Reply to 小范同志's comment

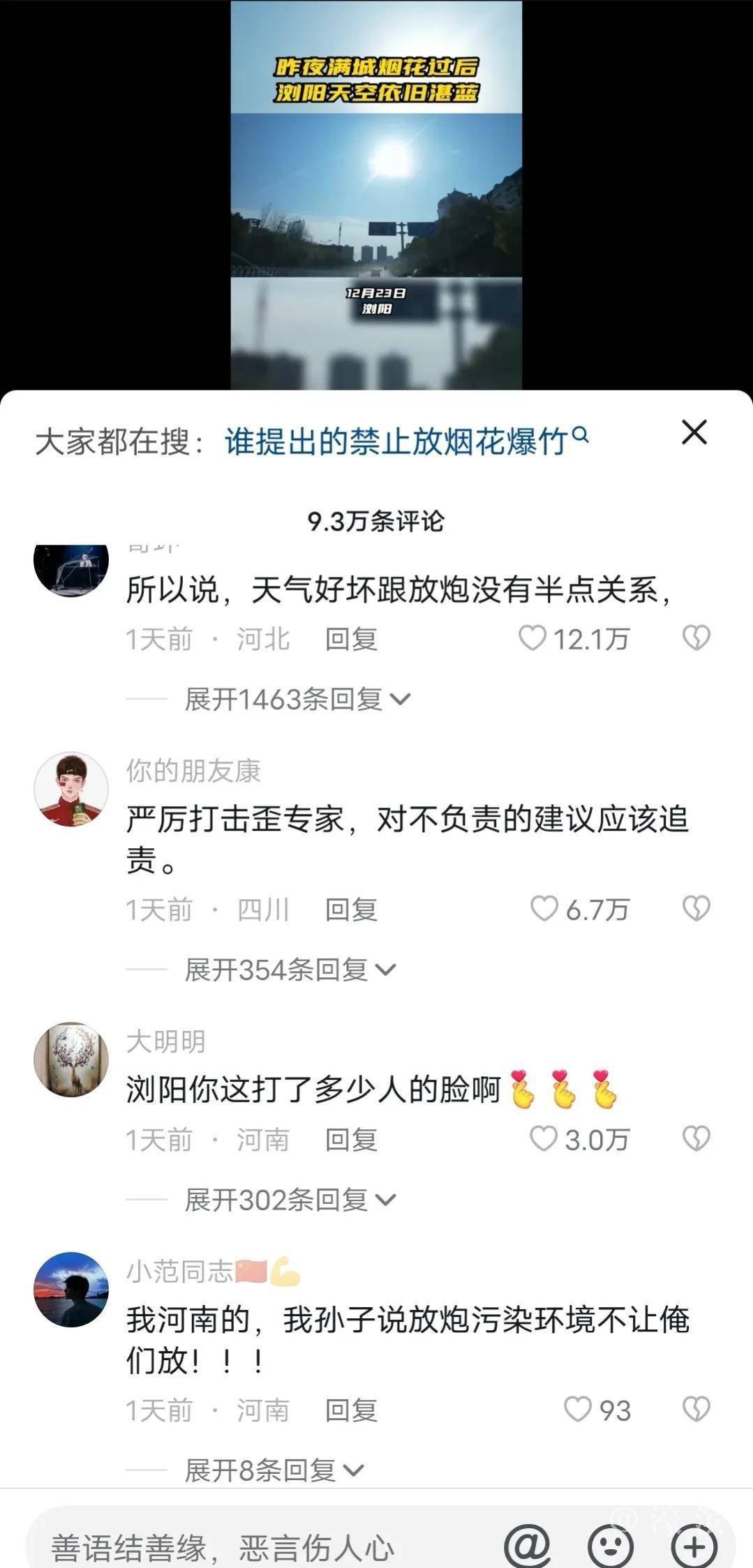pos(351,1410)
